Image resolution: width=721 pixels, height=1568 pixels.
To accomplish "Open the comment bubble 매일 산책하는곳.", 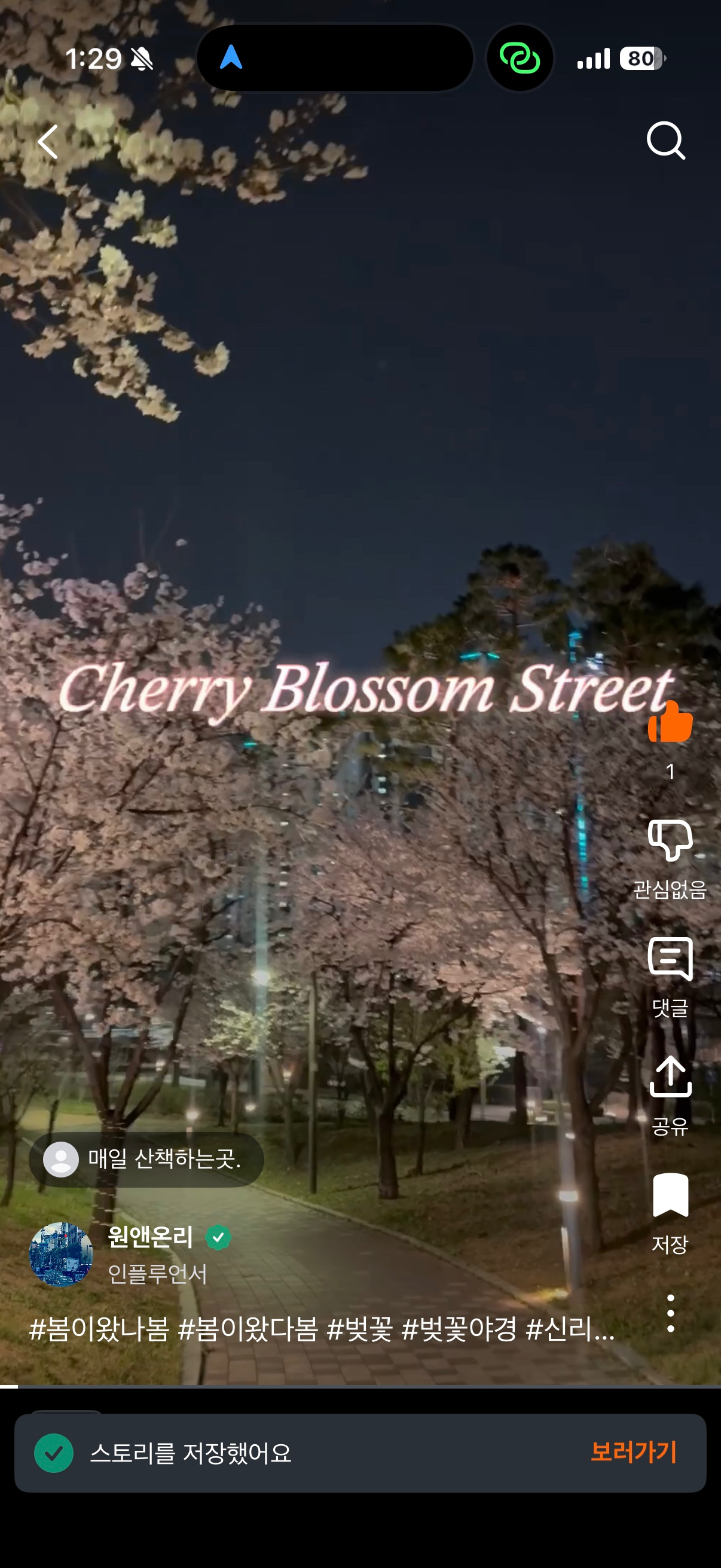I will tap(146, 1159).
